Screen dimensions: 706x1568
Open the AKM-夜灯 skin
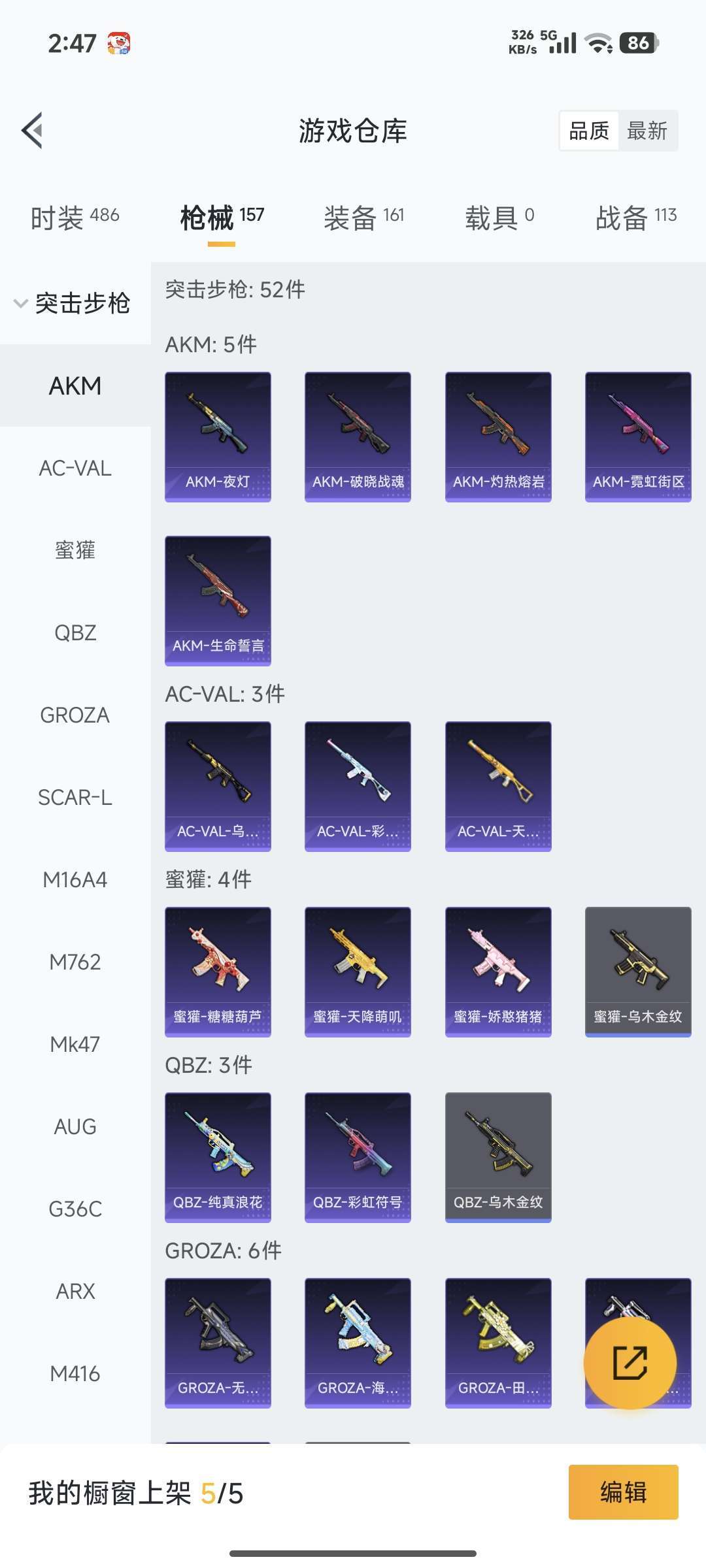click(218, 437)
